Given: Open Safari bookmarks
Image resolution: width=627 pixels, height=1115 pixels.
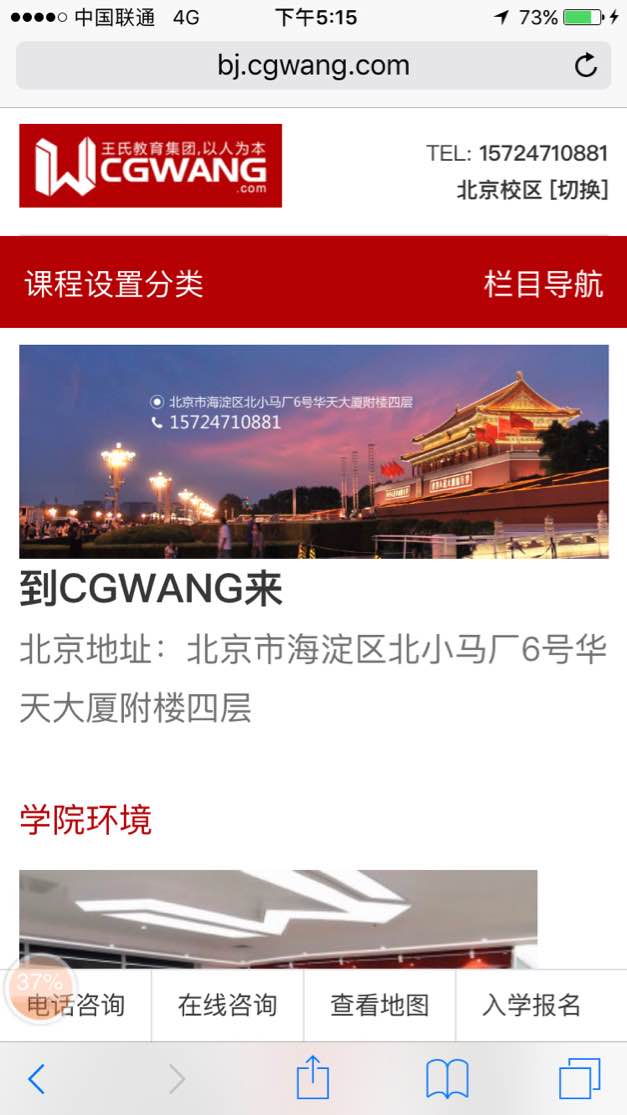Looking at the screenshot, I should pos(447,1079).
